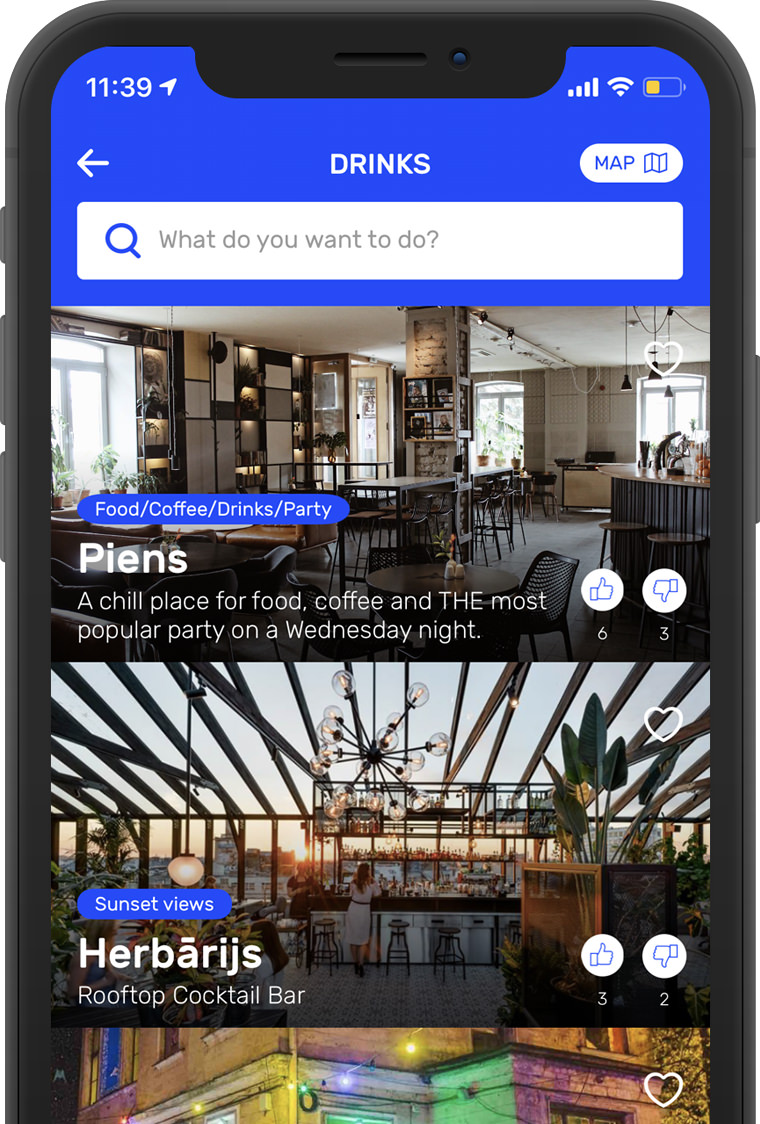Select the Food/Coffee/Drinks/Party tag on Piens
The height and width of the screenshot is (1124, 760).
coord(213,509)
